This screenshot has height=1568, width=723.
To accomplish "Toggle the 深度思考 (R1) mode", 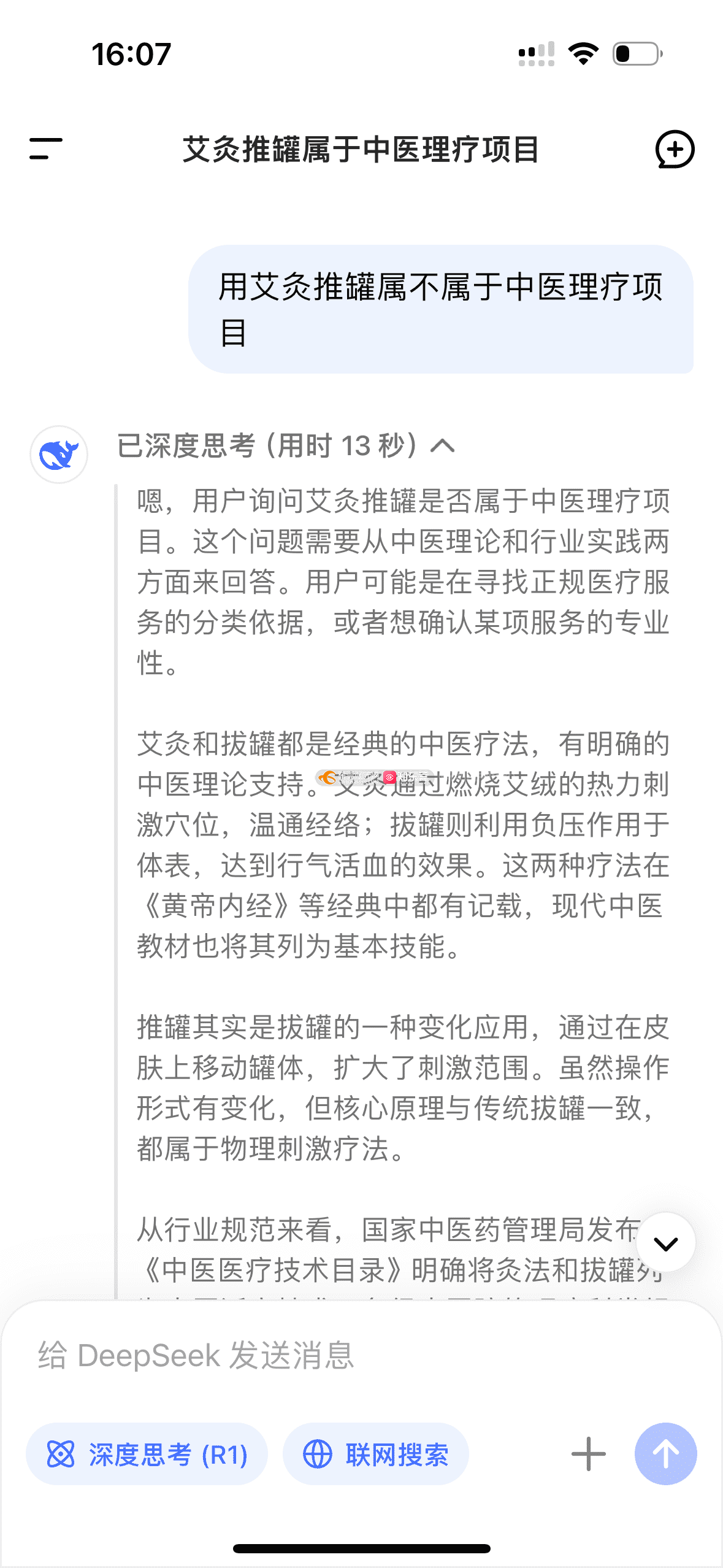I will [x=147, y=1455].
